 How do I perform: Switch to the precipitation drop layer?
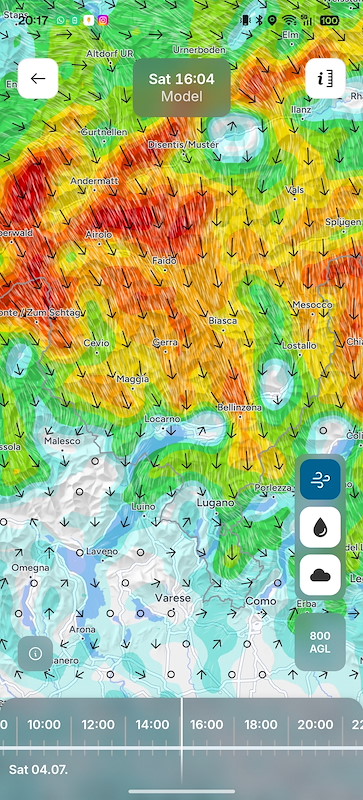pos(320,527)
